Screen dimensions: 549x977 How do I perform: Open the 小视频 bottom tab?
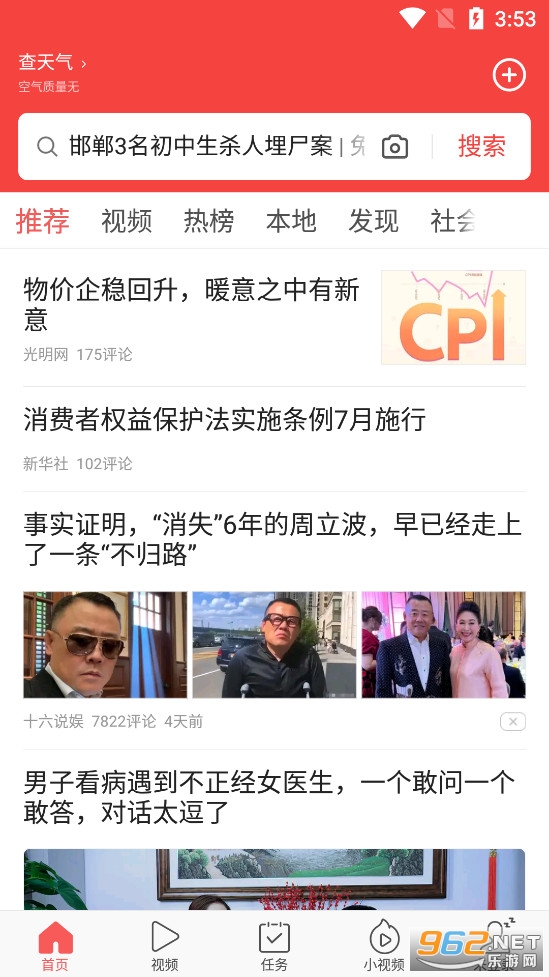[384, 946]
